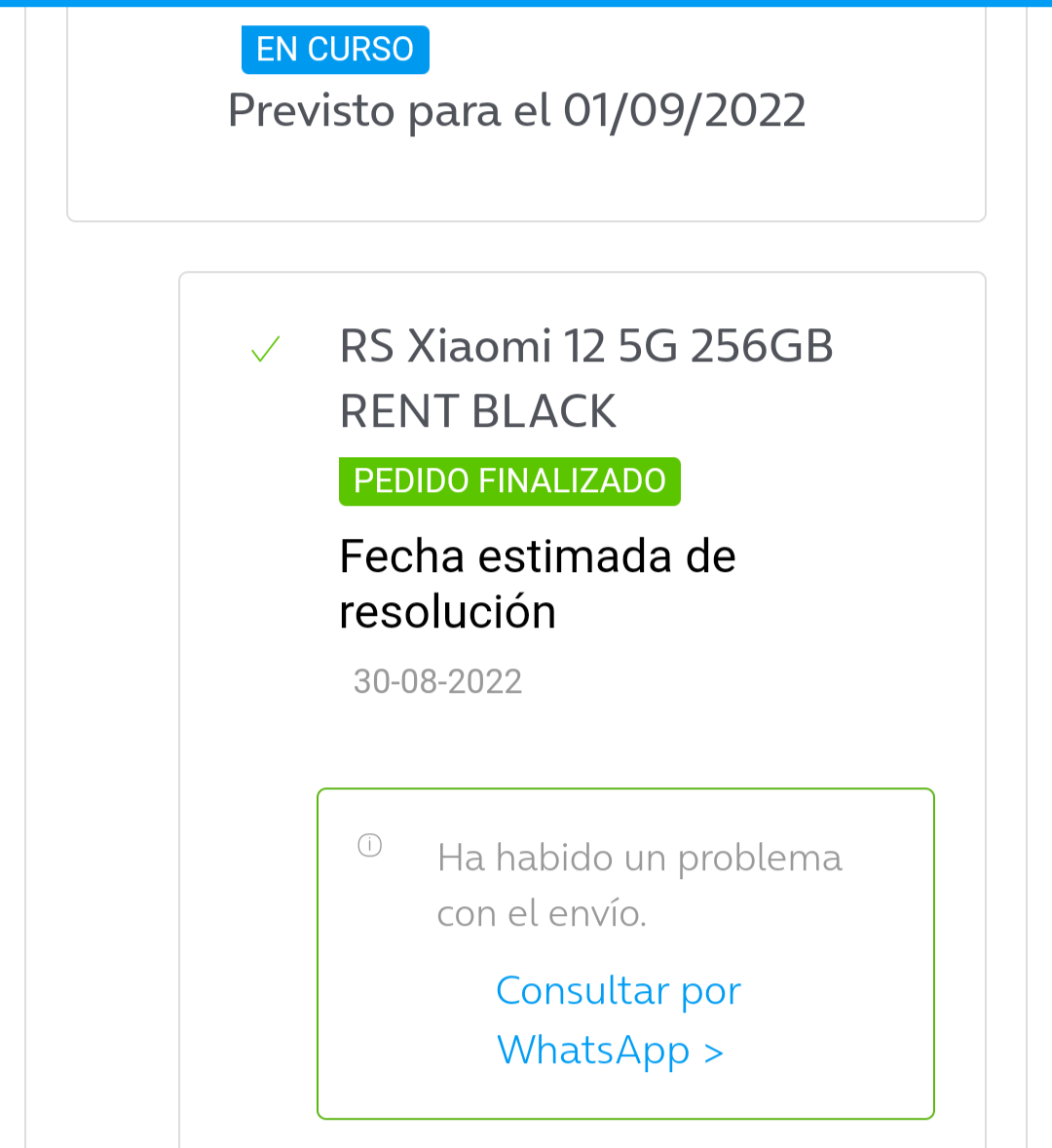1052x1148 pixels.
Task: Open Consultar por WhatsApp
Action: coord(619,1019)
